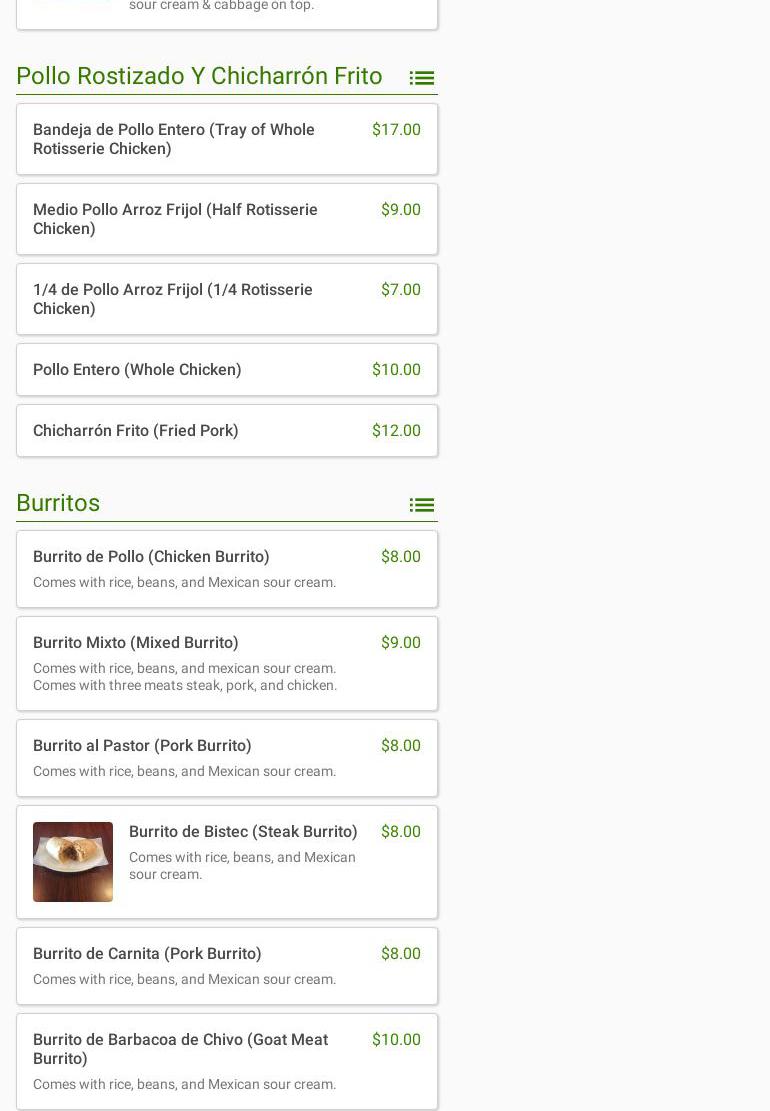
Task: Open Pollo Entero (Whole Chicken) item
Action: (x=226, y=370)
